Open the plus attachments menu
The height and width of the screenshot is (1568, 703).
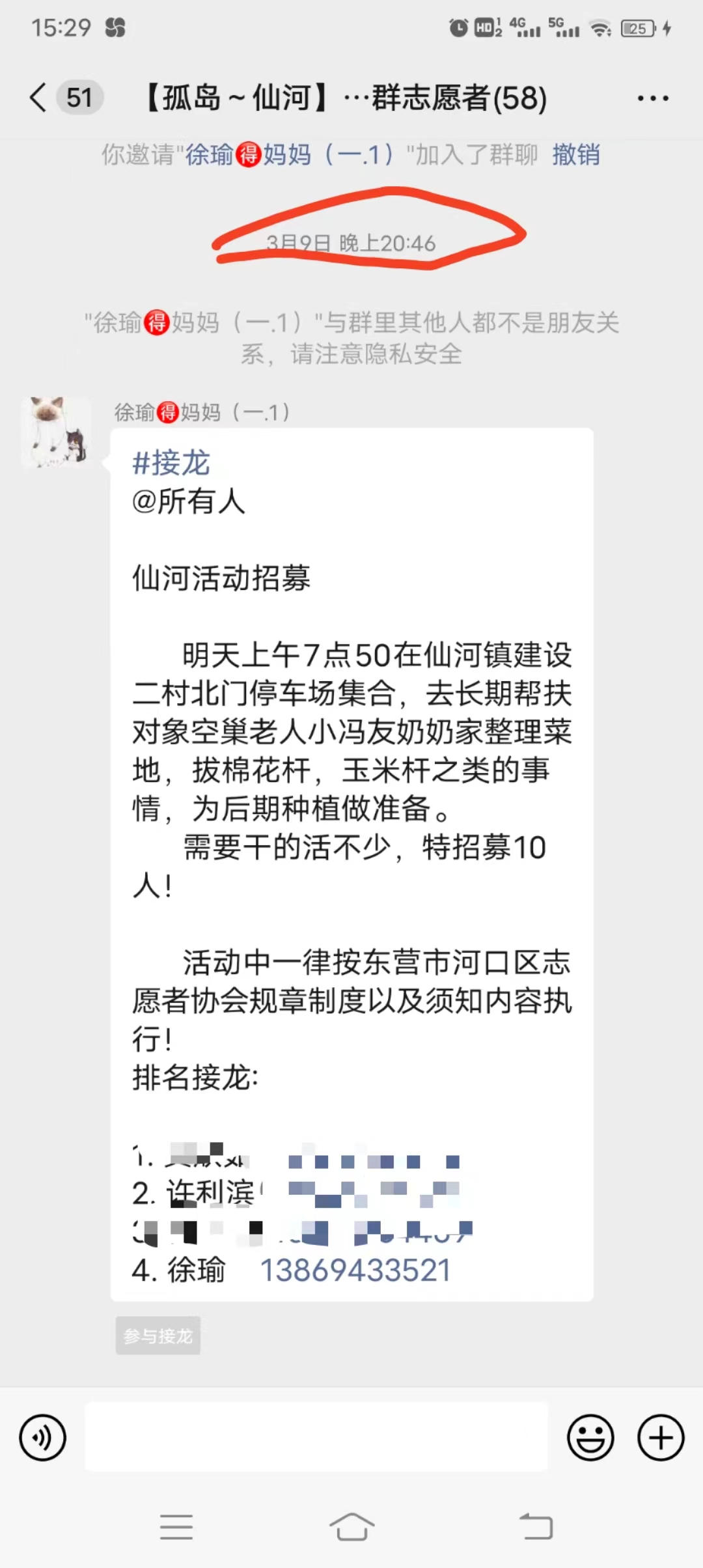[661, 1437]
